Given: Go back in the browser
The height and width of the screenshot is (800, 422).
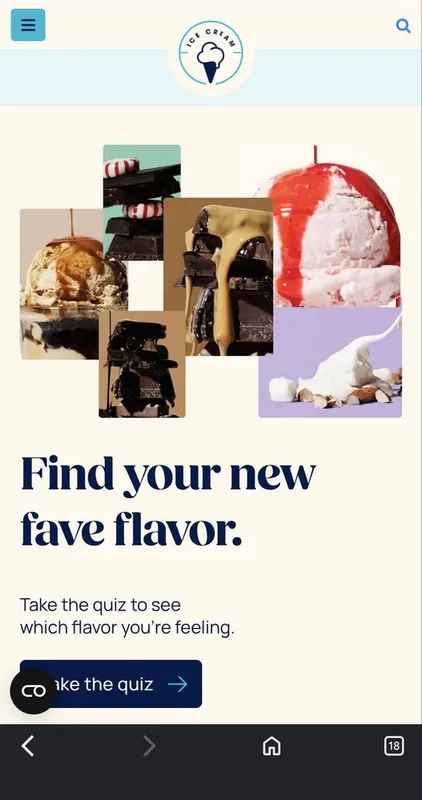Looking at the screenshot, I should 28,746.
